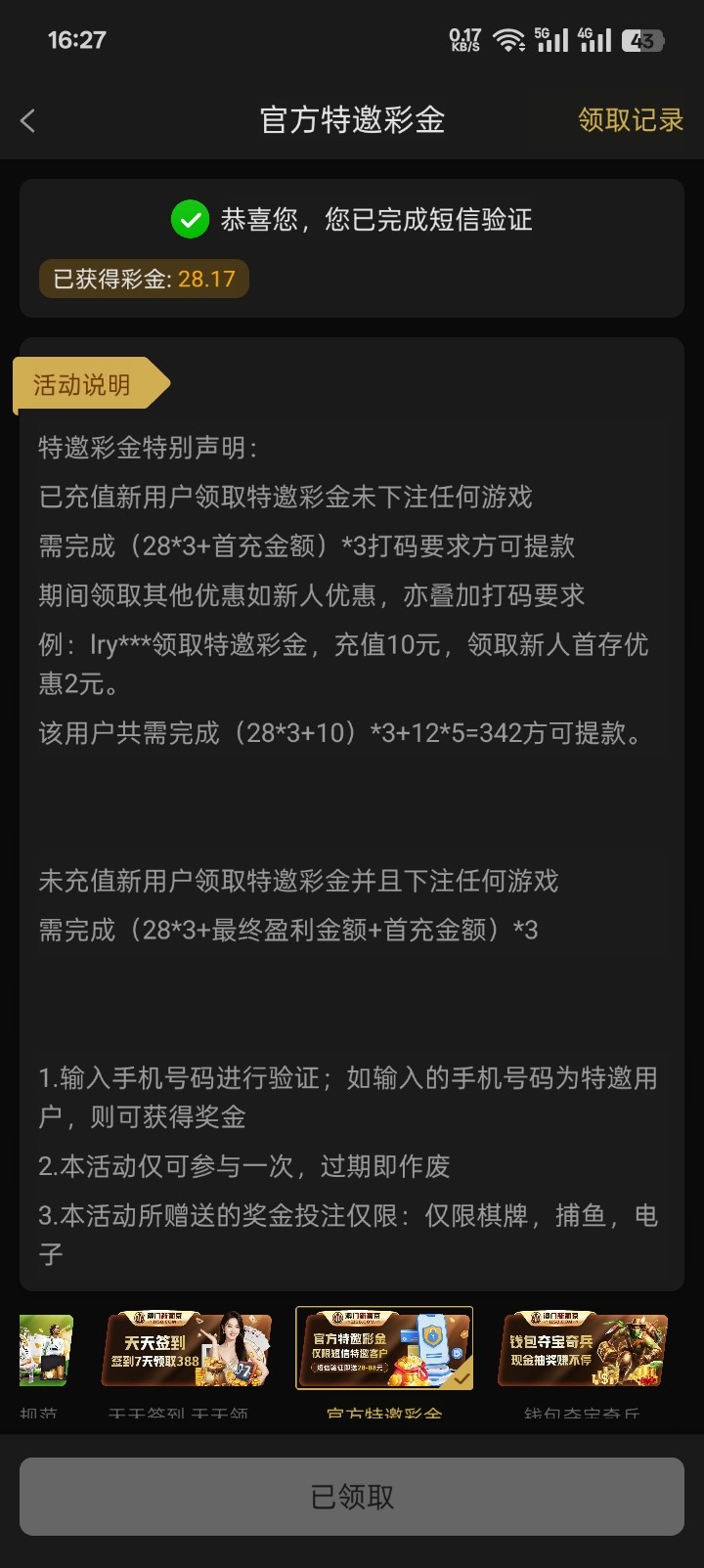Go back using the top-left arrow

[28, 121]
